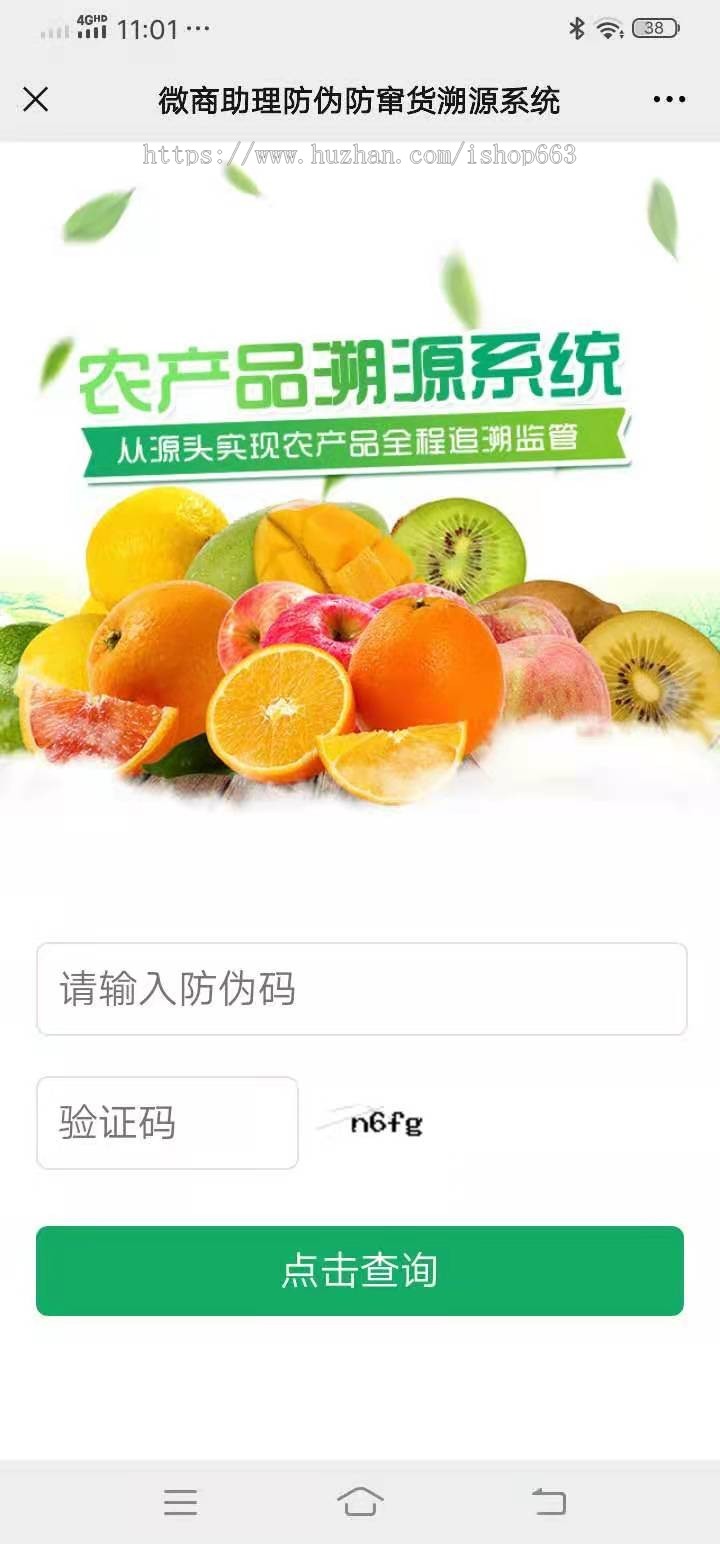Tap the green 点击查询 button

(x=360, y=1271)
